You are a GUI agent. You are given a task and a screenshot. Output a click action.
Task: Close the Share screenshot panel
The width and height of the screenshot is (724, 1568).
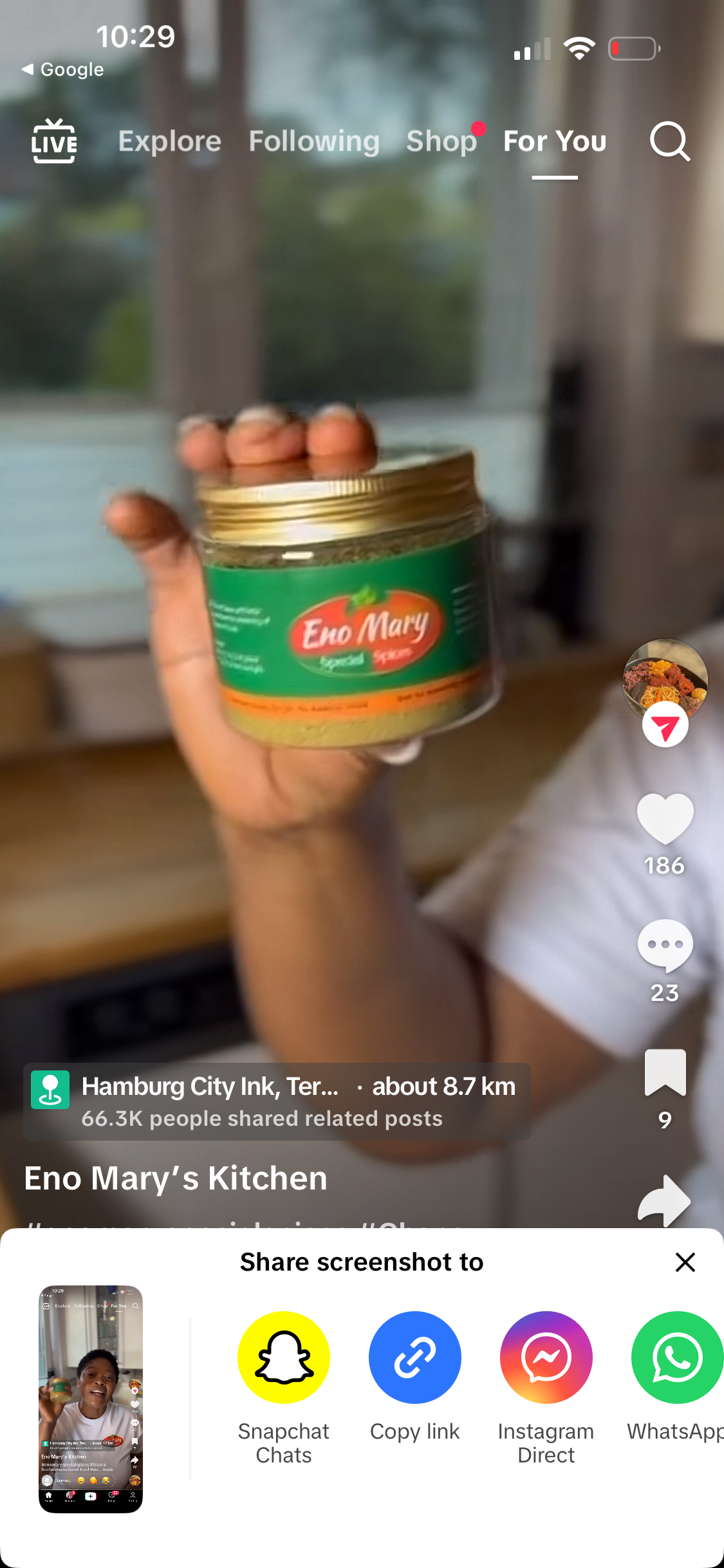685,1262
